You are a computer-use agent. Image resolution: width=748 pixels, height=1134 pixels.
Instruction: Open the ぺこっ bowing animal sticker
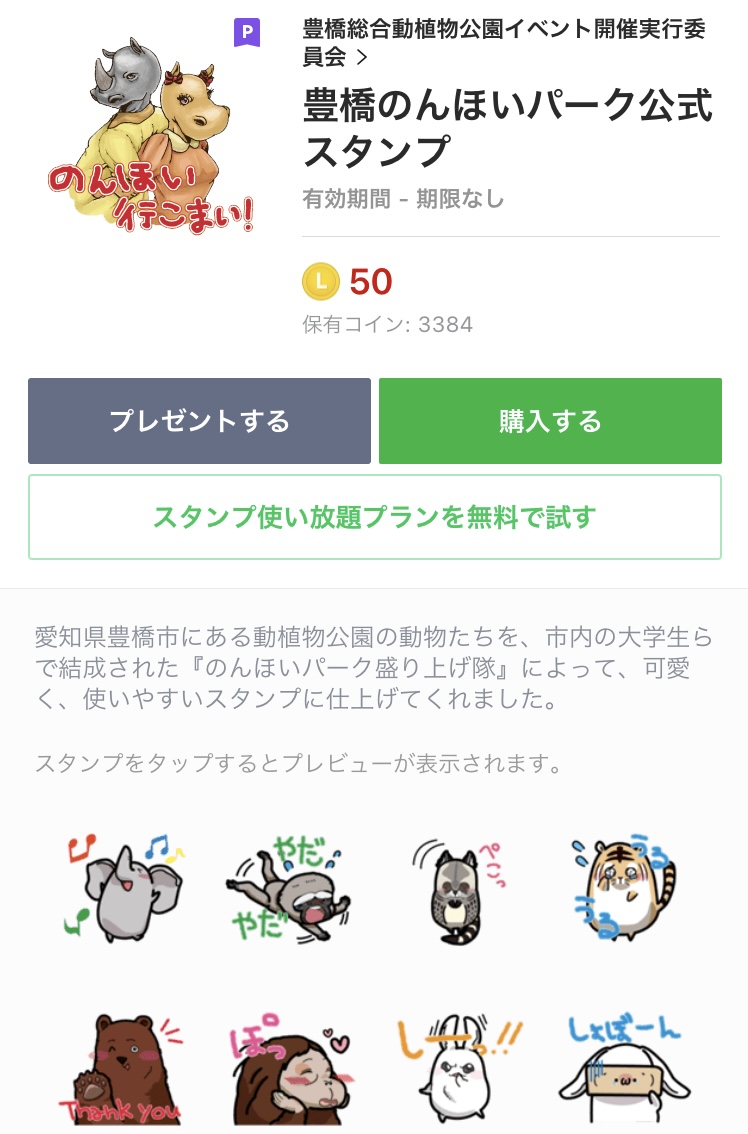coord(457,890)
